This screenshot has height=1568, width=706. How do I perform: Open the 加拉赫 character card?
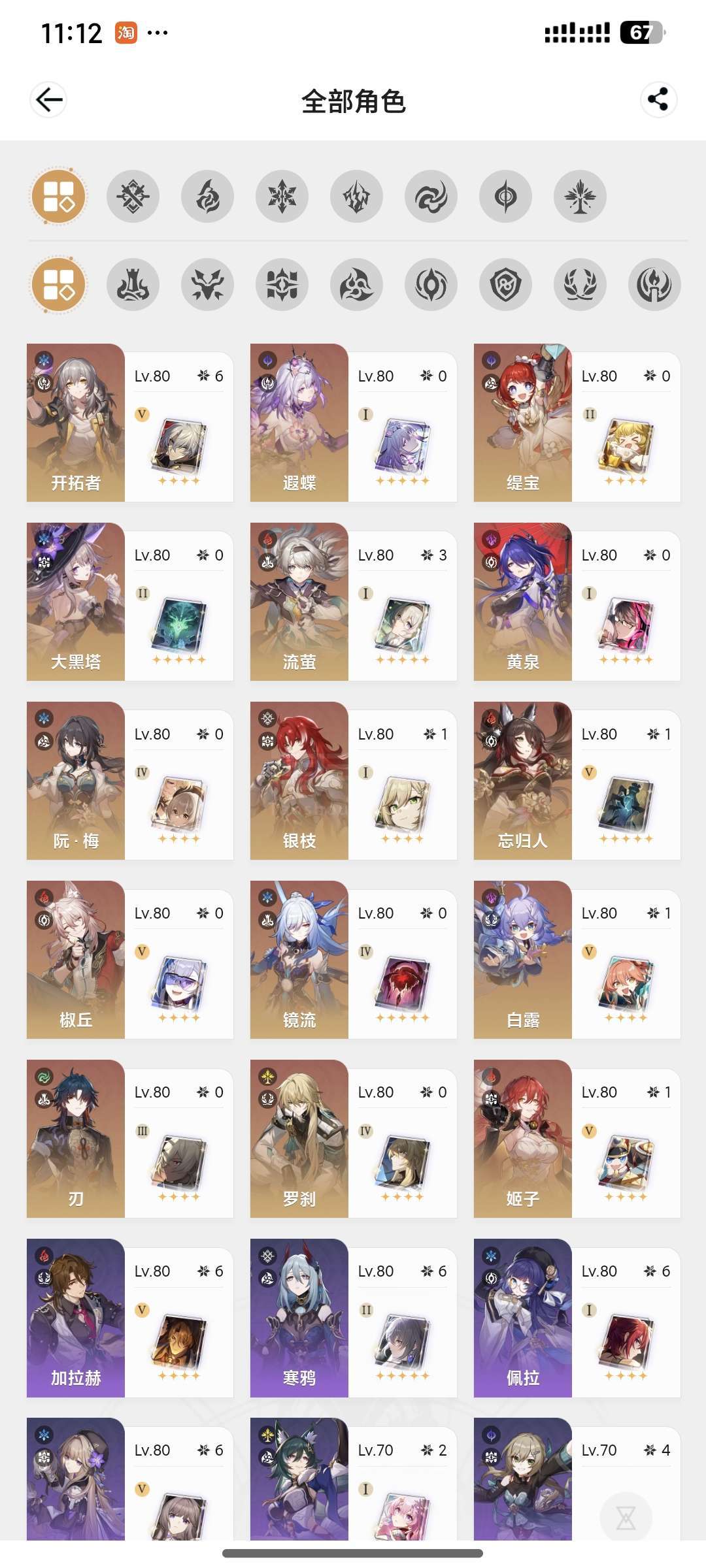coord(130,1318)
